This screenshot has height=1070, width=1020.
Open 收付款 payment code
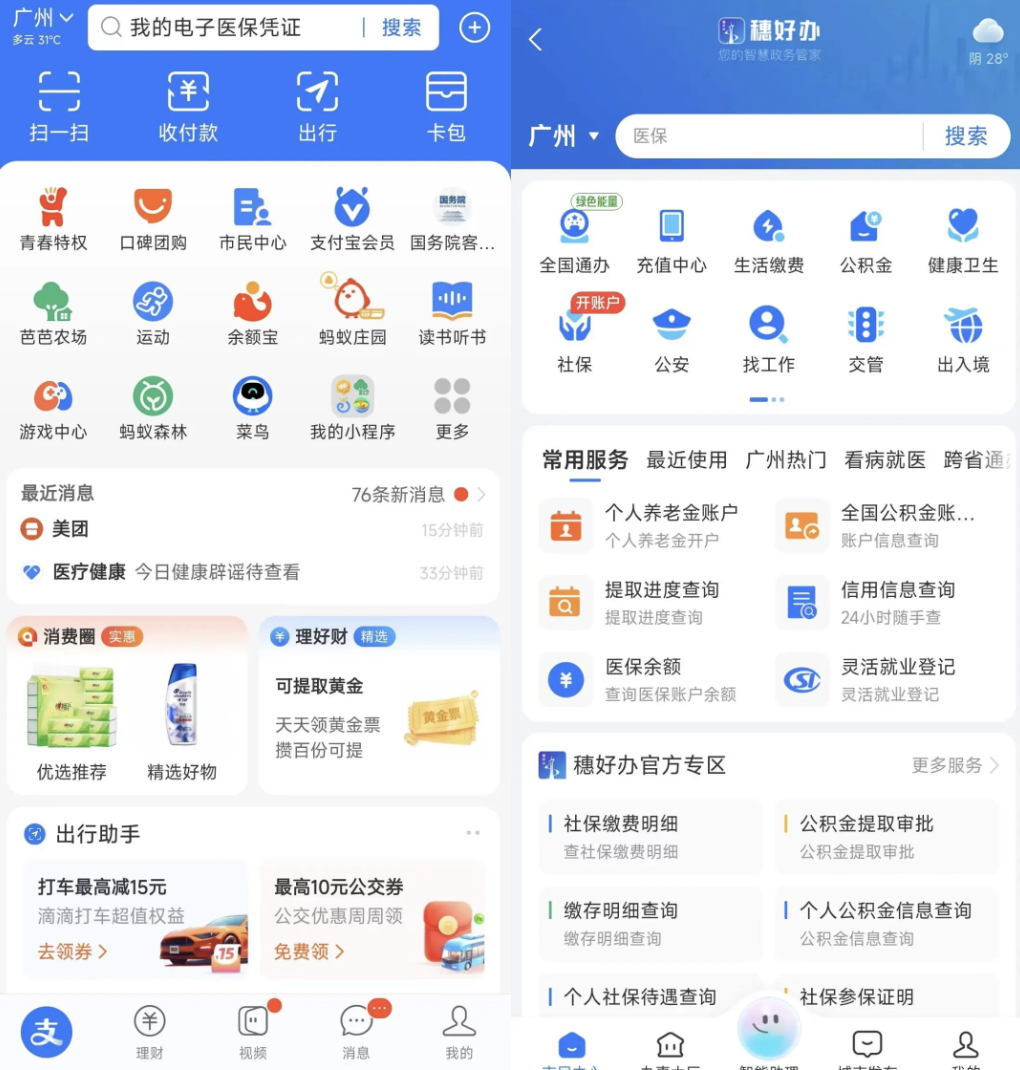click(188, 106)
